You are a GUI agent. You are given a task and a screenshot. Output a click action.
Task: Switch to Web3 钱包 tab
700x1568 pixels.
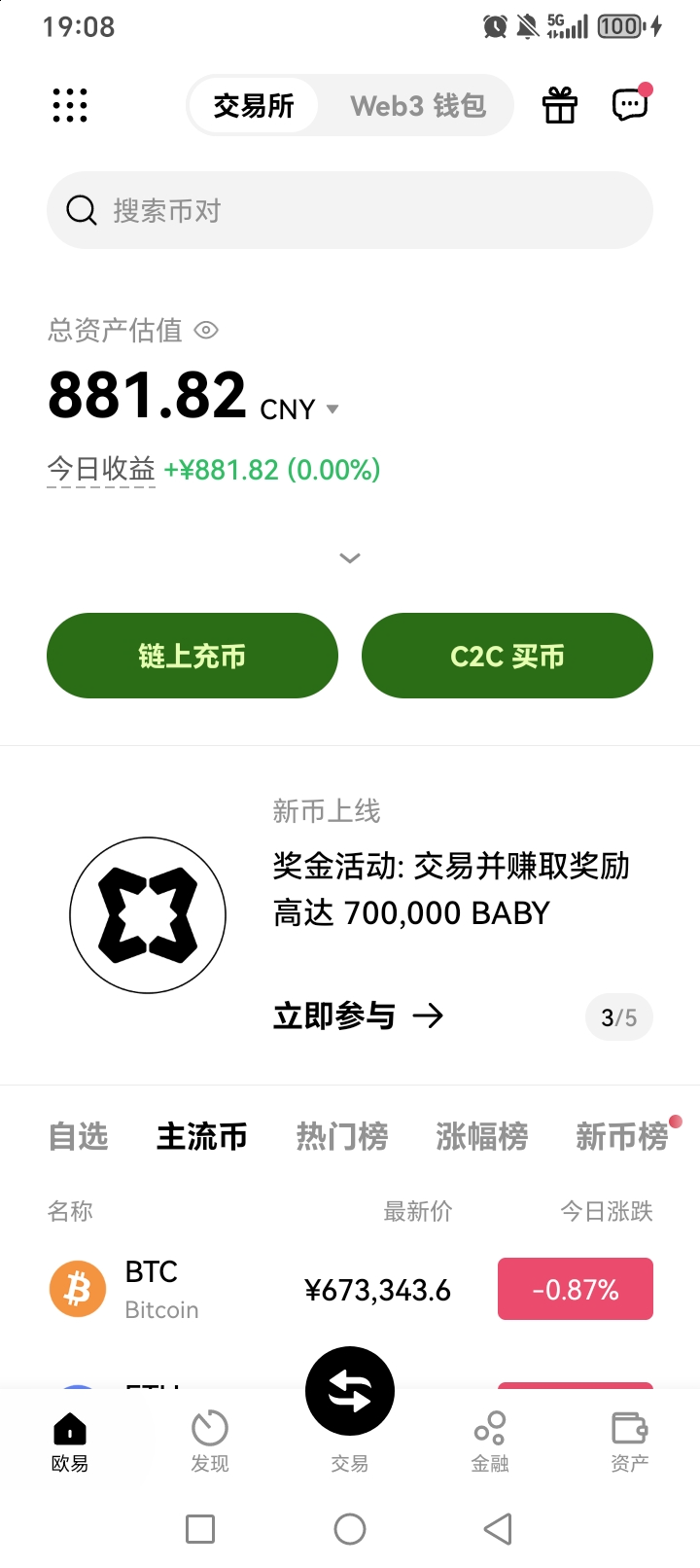tap(418, 105)
